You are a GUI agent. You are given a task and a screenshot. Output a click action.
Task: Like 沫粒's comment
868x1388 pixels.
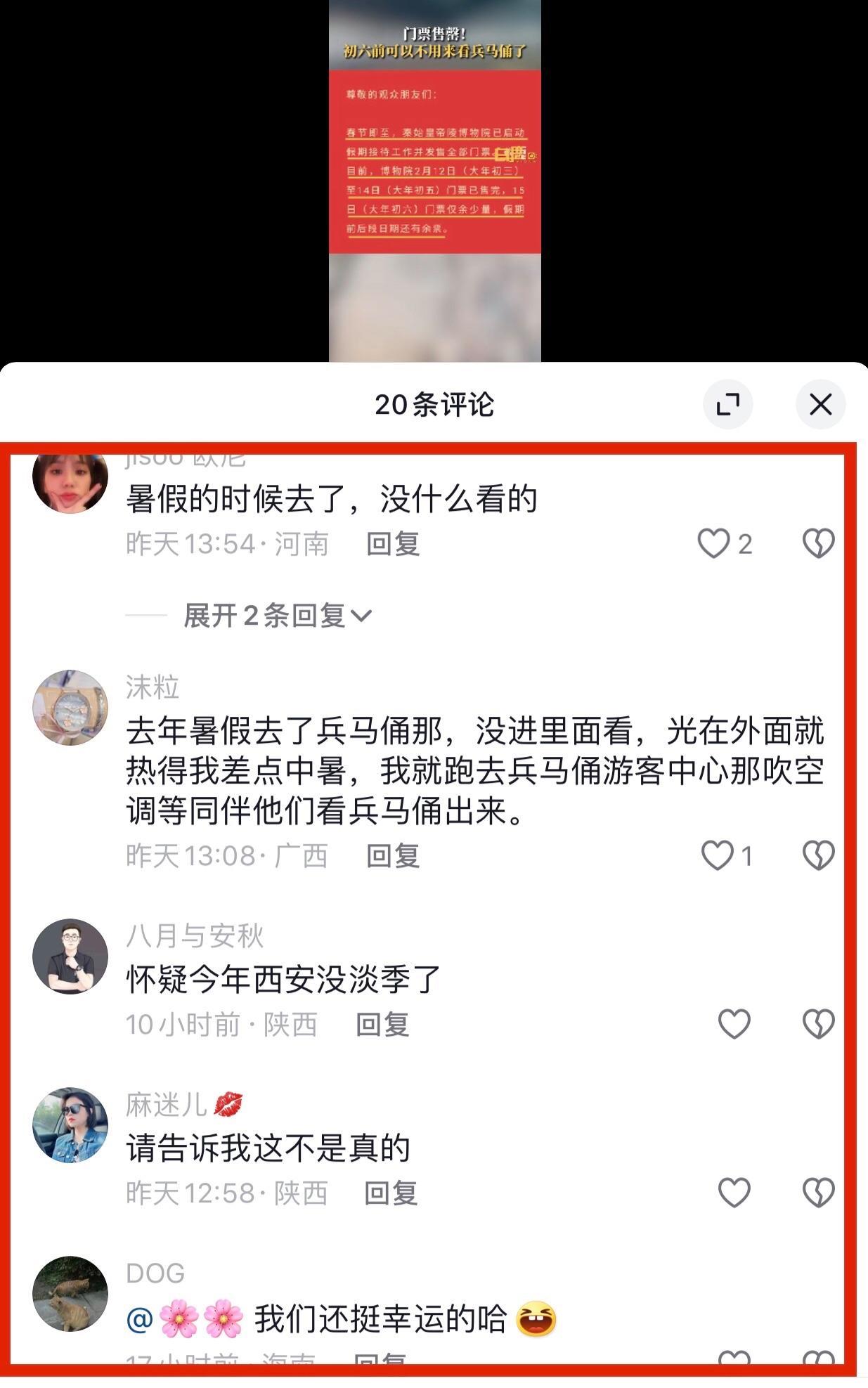pyautogui.click(x=718, y=855)
